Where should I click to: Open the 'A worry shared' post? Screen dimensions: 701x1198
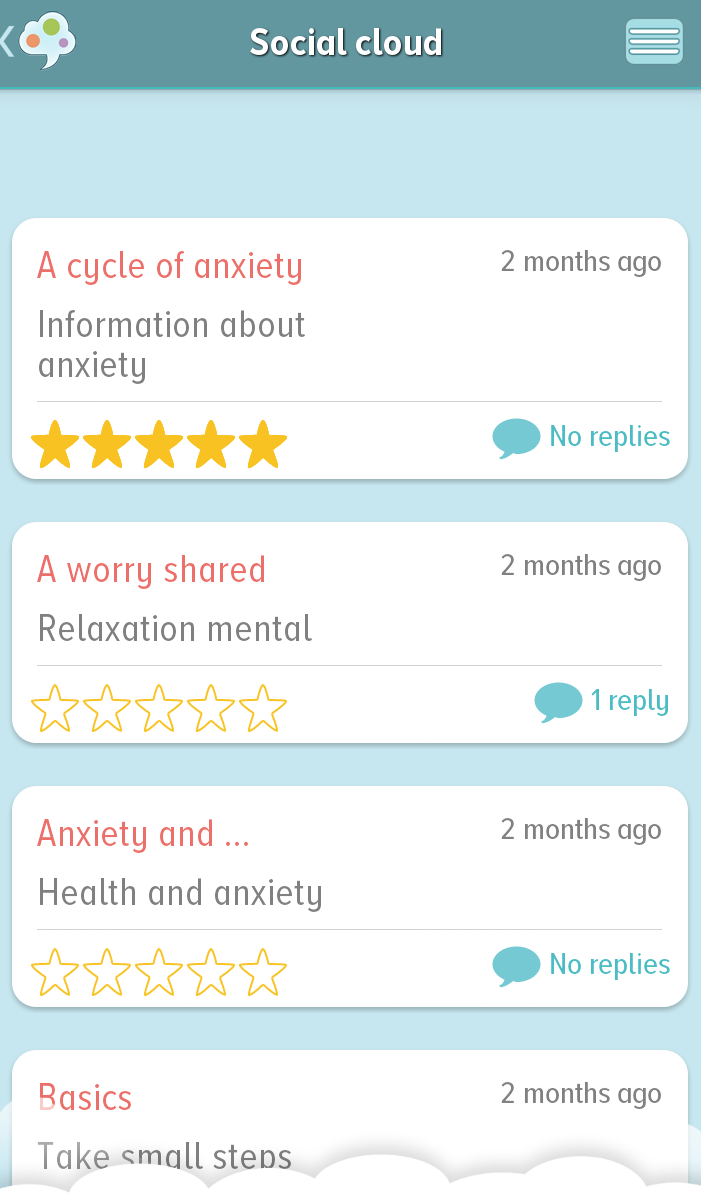(x=151, y=570)
